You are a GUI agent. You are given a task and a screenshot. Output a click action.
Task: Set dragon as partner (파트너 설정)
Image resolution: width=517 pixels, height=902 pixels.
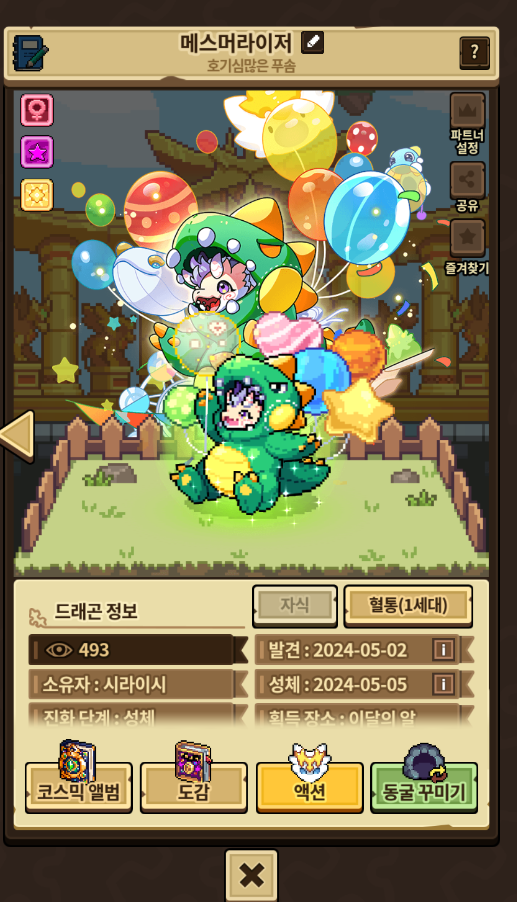click(467, 124)
